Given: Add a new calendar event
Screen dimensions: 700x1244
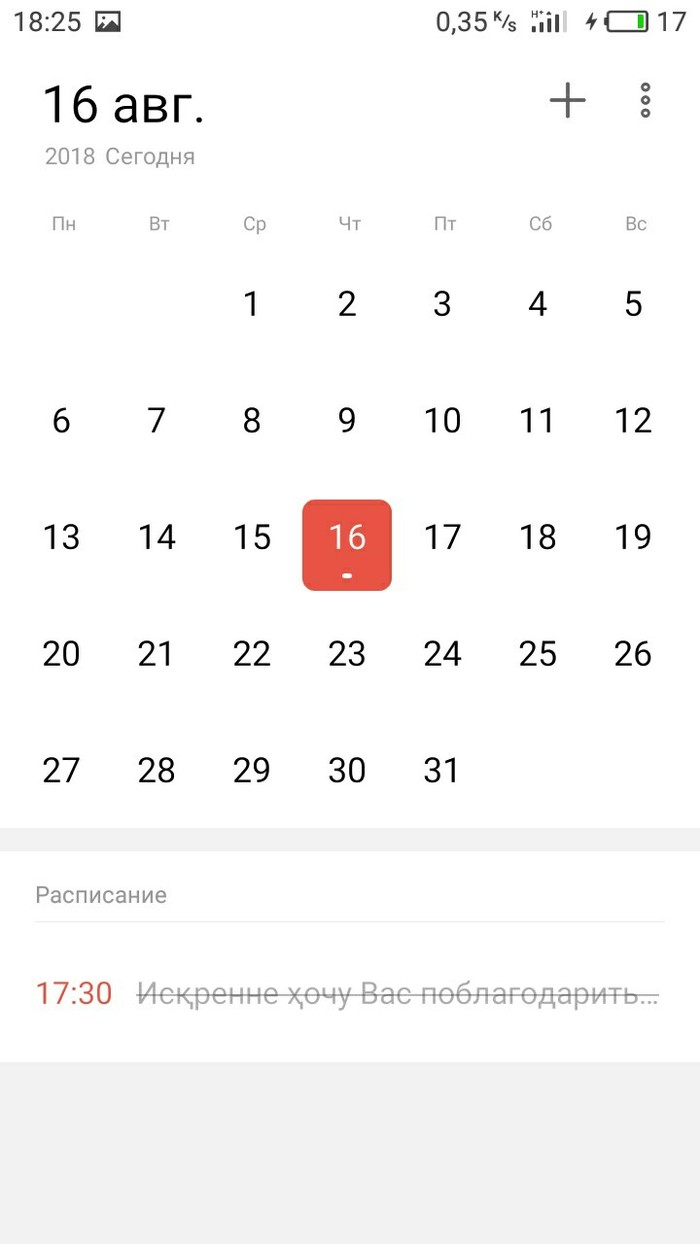Looking at the screenshot, I should [567, 101].
